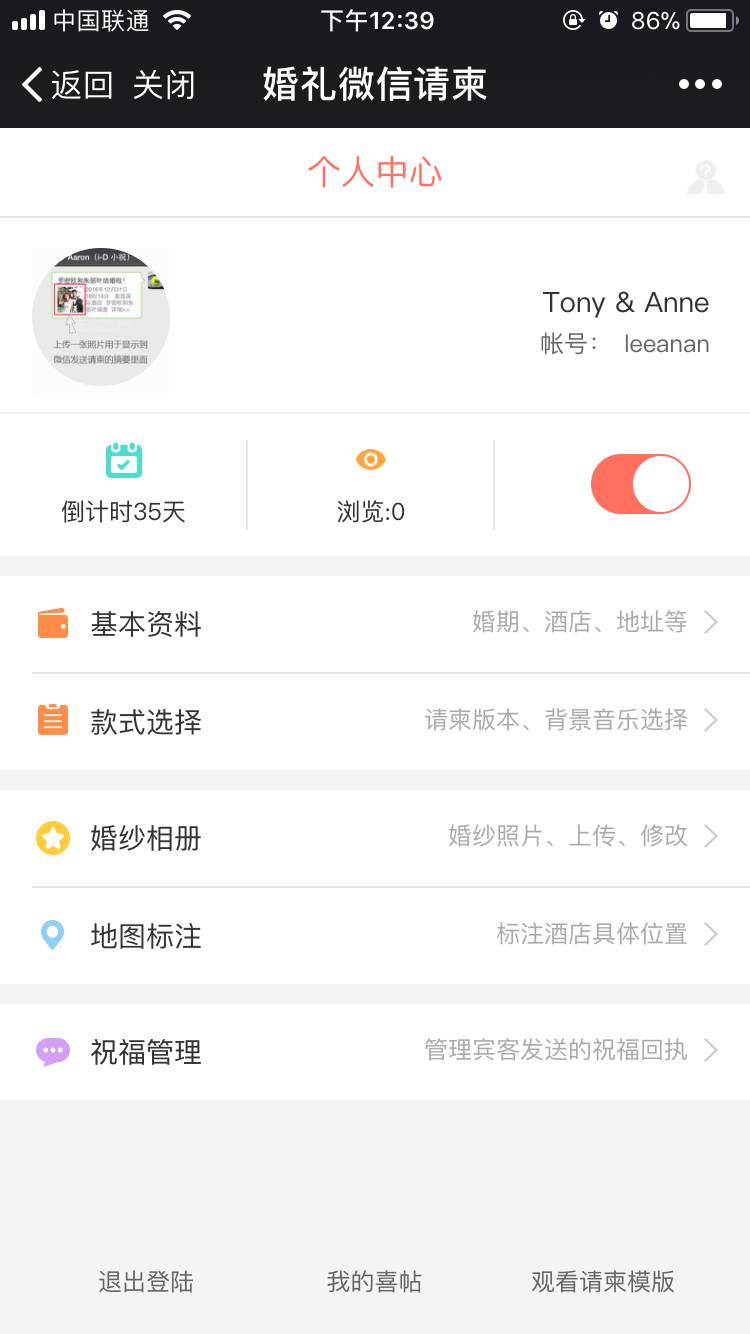Select the chat bubble icon for 祝福管理
Image resolution: width=750 pixels, height=1334 pixels.
pos(53,1050)
